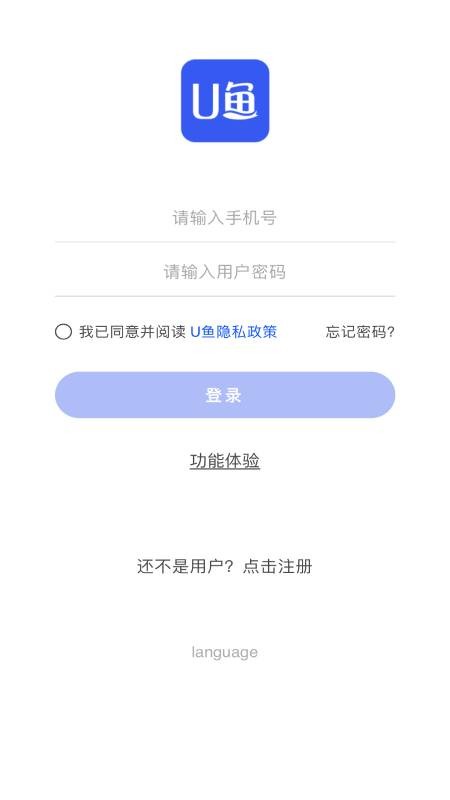
Task: Tap 忘记密码? to recover password
Action: [360, 332]
